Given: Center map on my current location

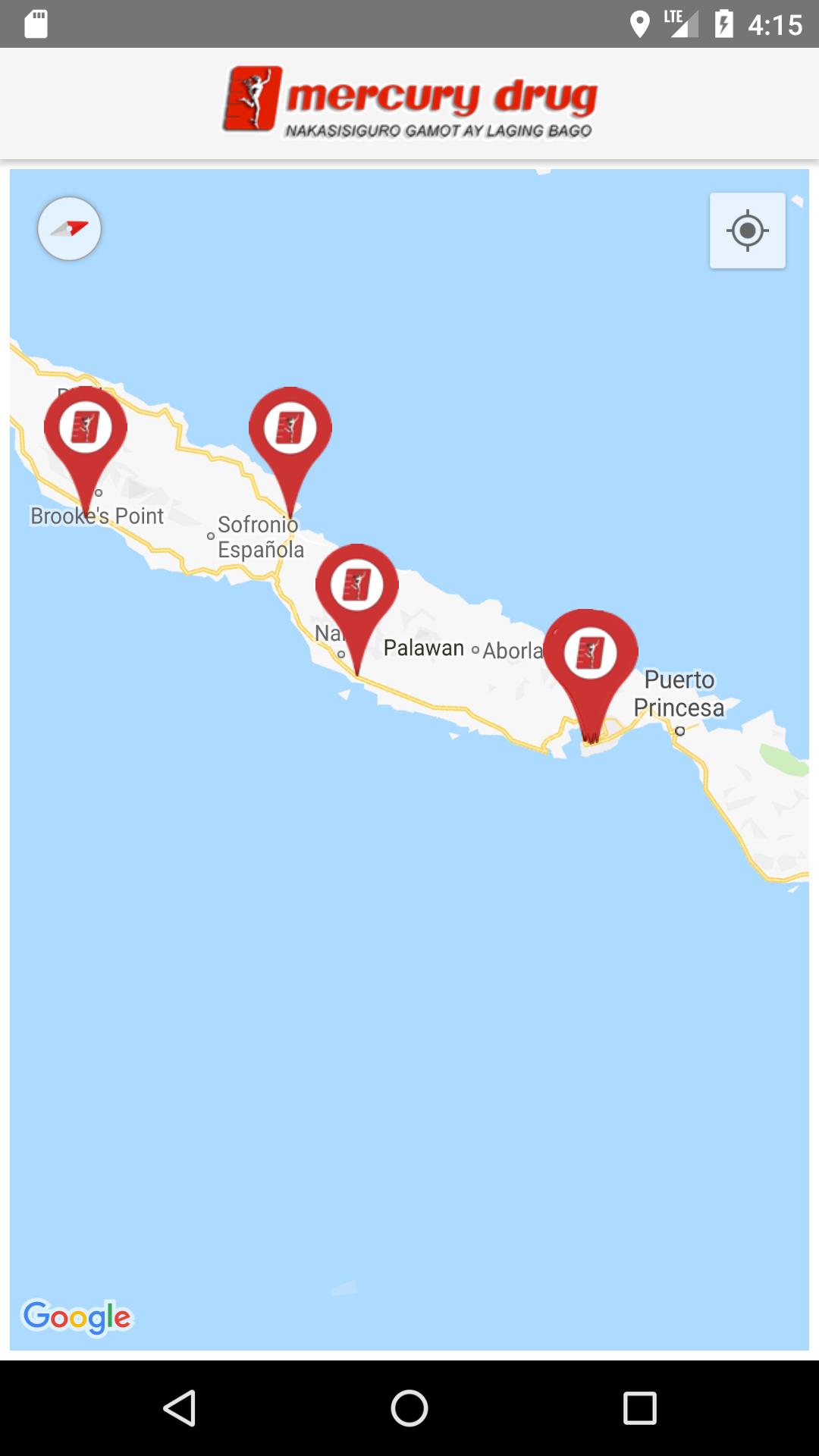Looking at the screenshot, I should [x=747, y=231].
